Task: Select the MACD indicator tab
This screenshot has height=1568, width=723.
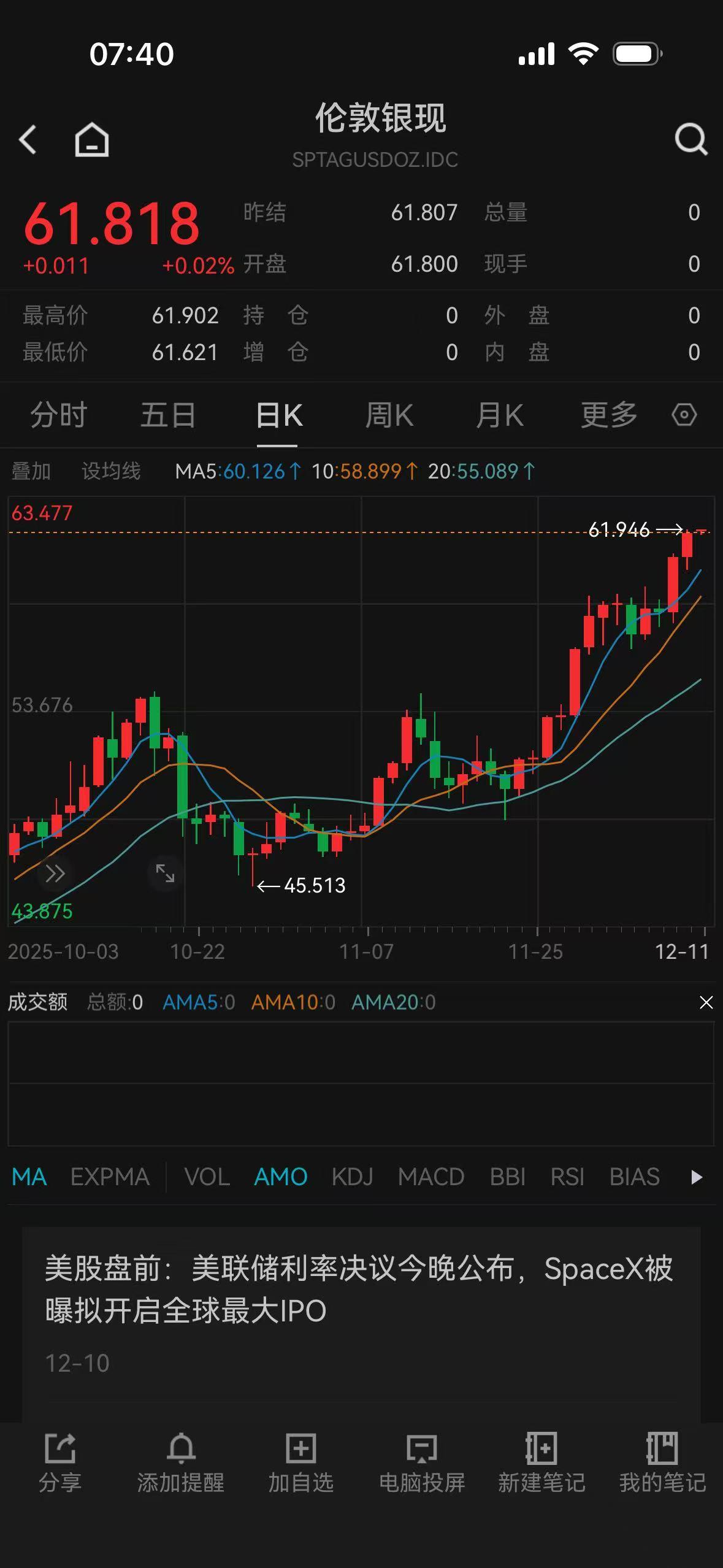Action: 432,1176
